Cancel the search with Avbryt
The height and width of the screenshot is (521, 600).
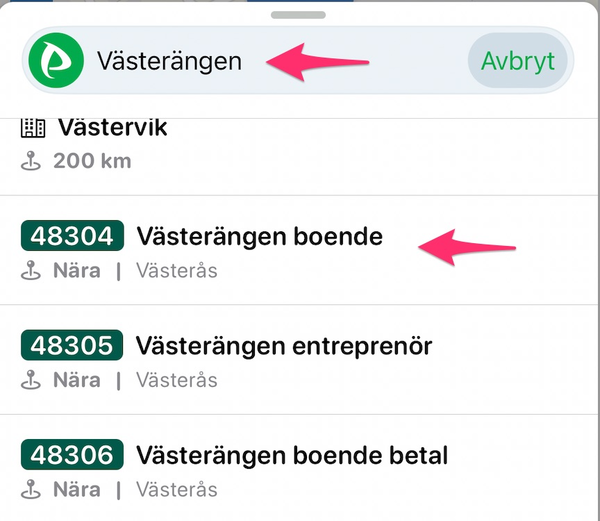click(517, 61)
